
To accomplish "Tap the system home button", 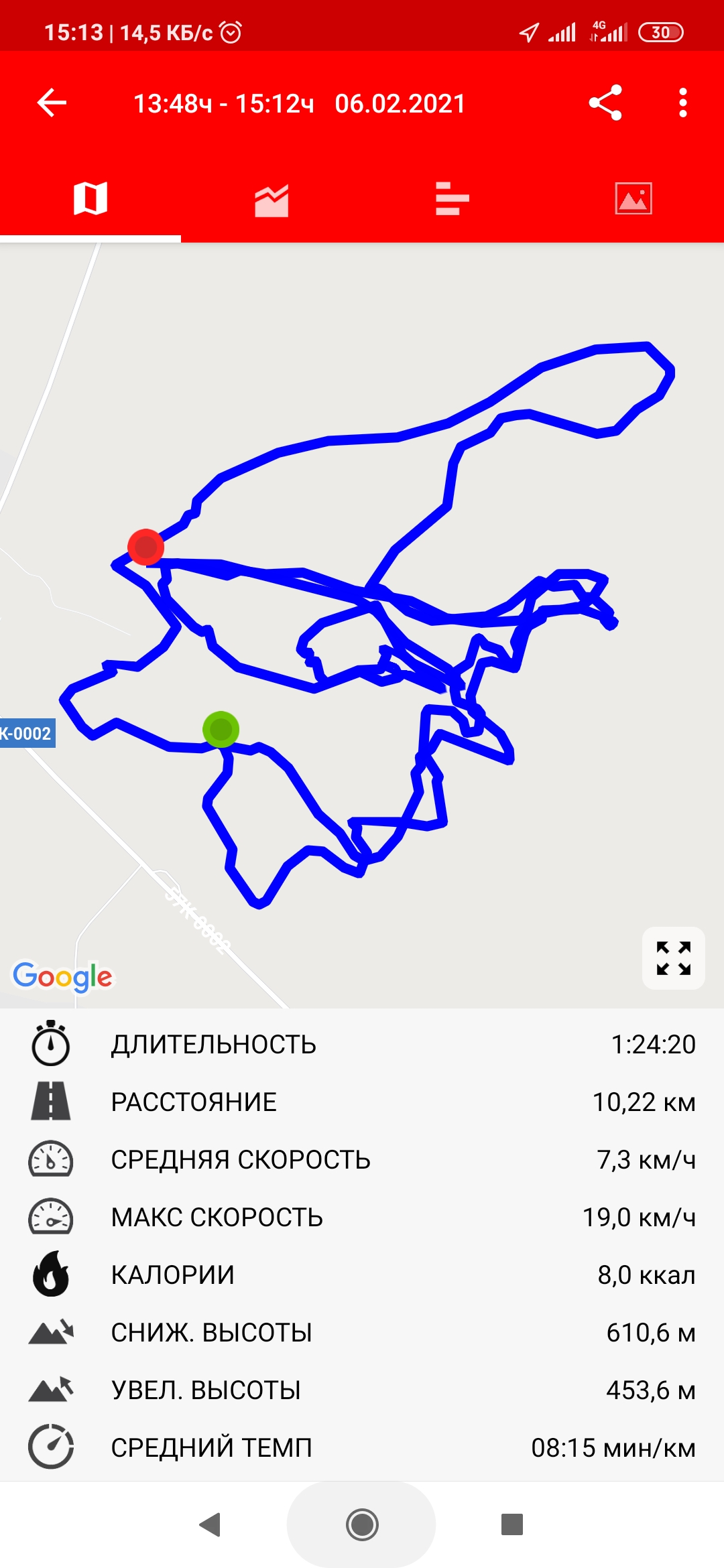I will [x=362, y=1524].
